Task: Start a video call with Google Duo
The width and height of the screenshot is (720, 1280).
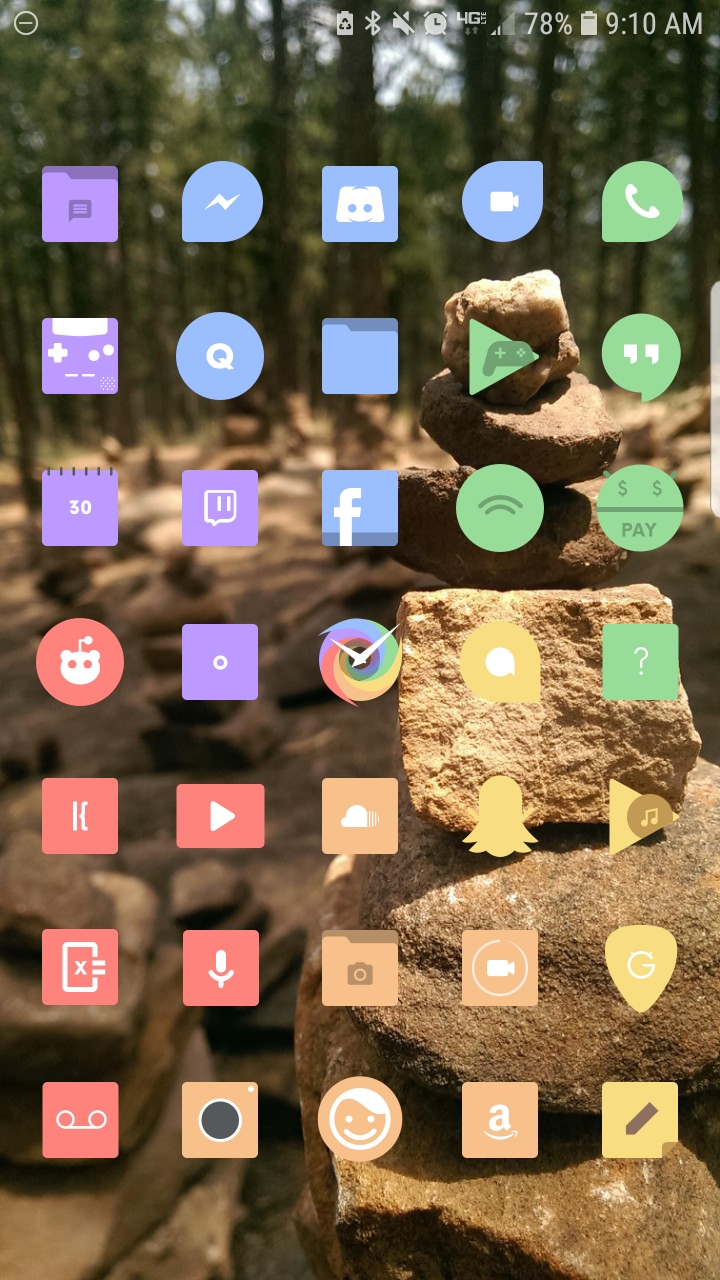Action: (x=502, y=201)
